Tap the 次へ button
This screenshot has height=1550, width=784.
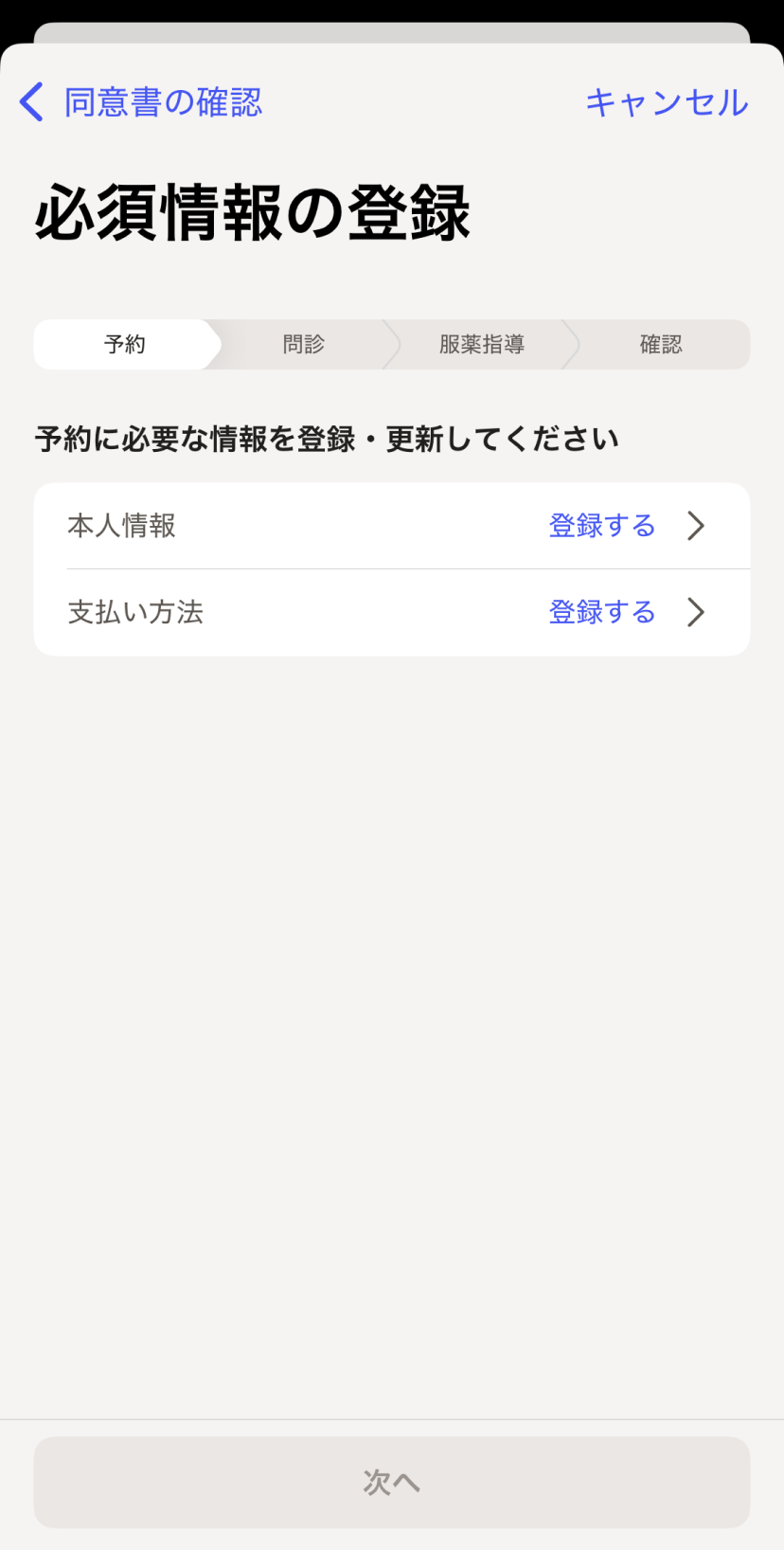pos(391,1482)
